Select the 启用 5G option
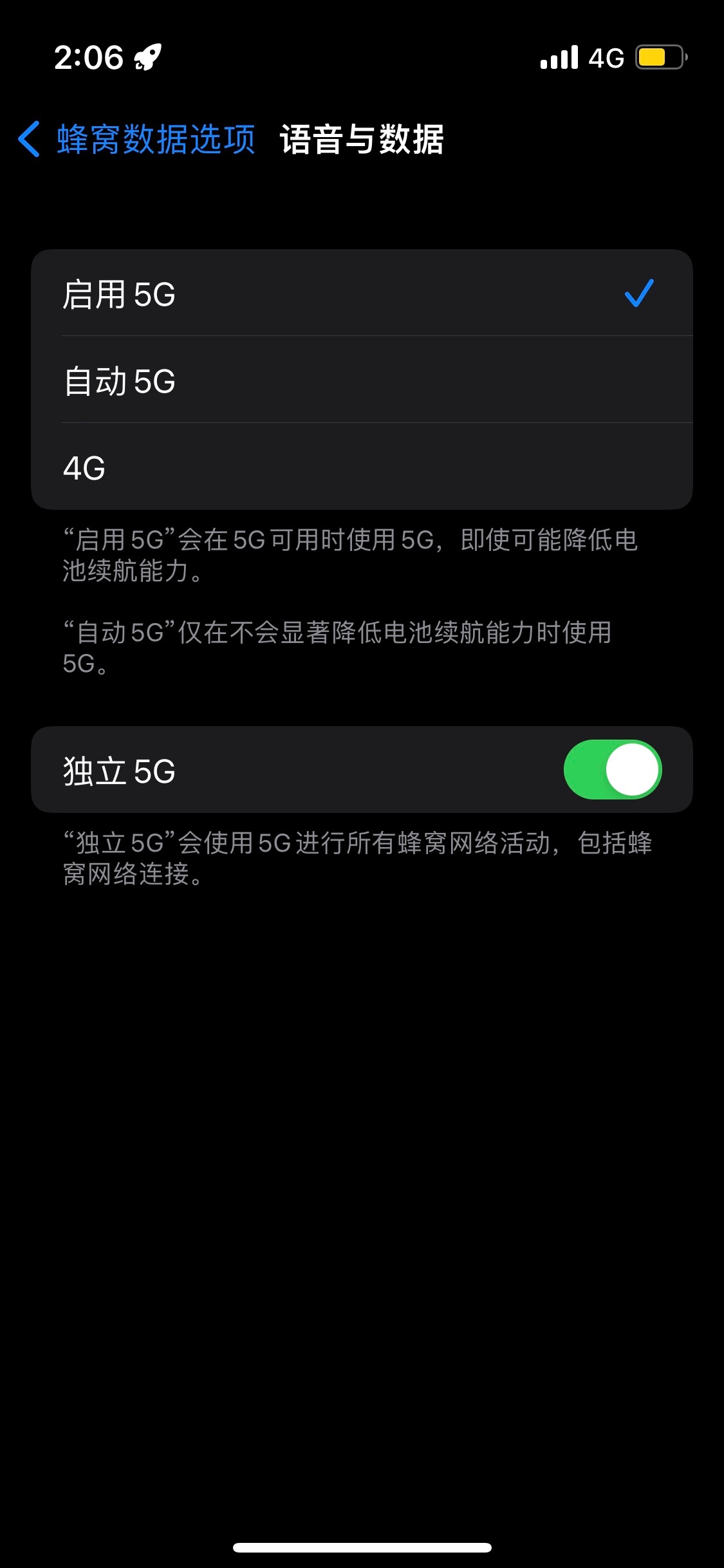Viewport: 724px width, 1568px height. tap(360, 294)
